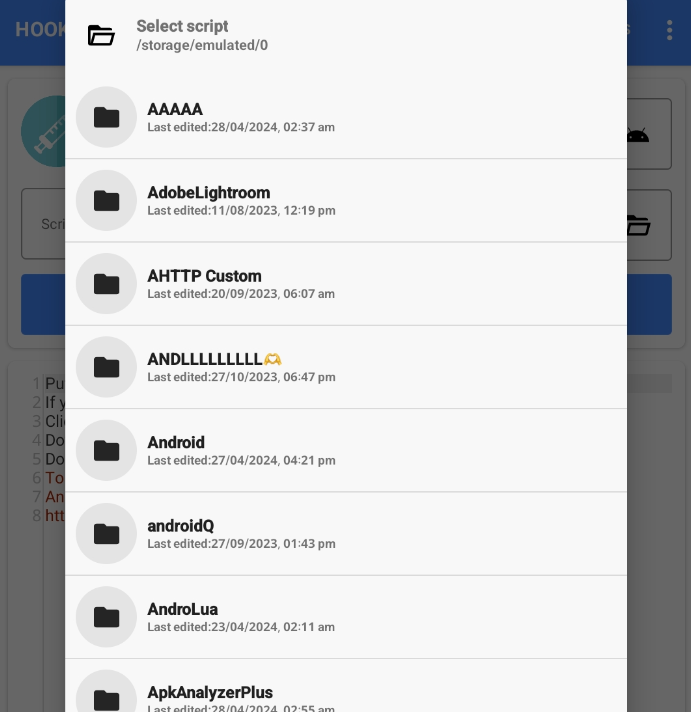
Task: Open the ApkAnalyzerPlus folder
Action: pyautogui.click(x=345, y=694)
